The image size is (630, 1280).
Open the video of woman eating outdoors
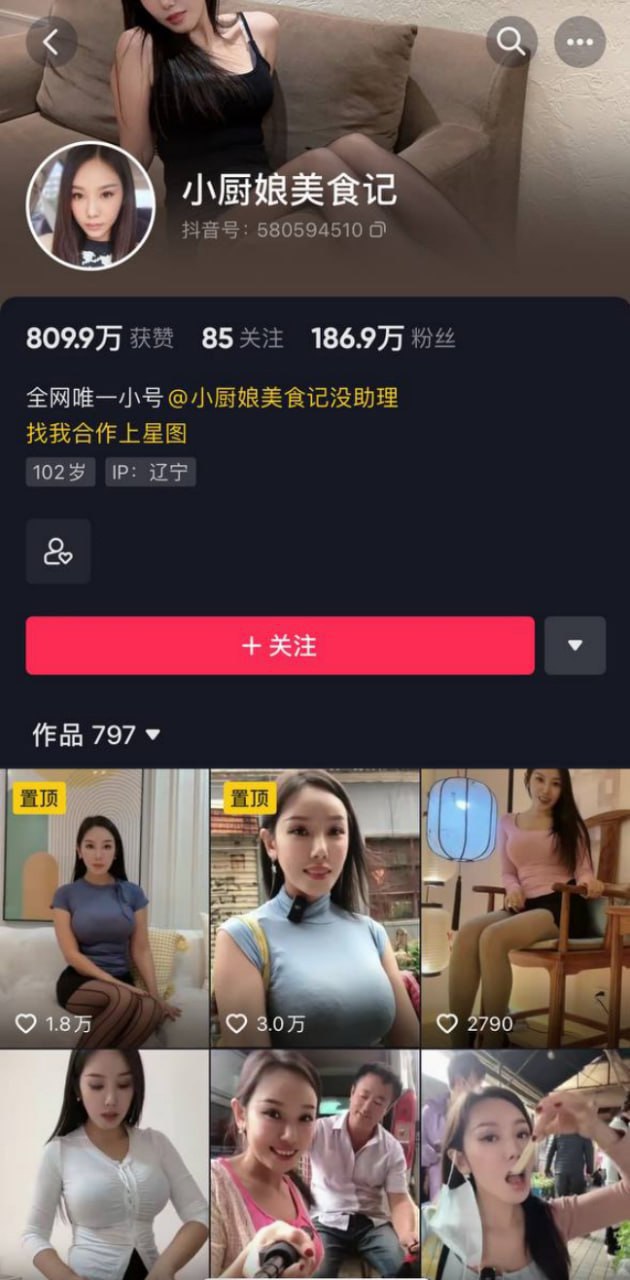[x=525, y=1165]
